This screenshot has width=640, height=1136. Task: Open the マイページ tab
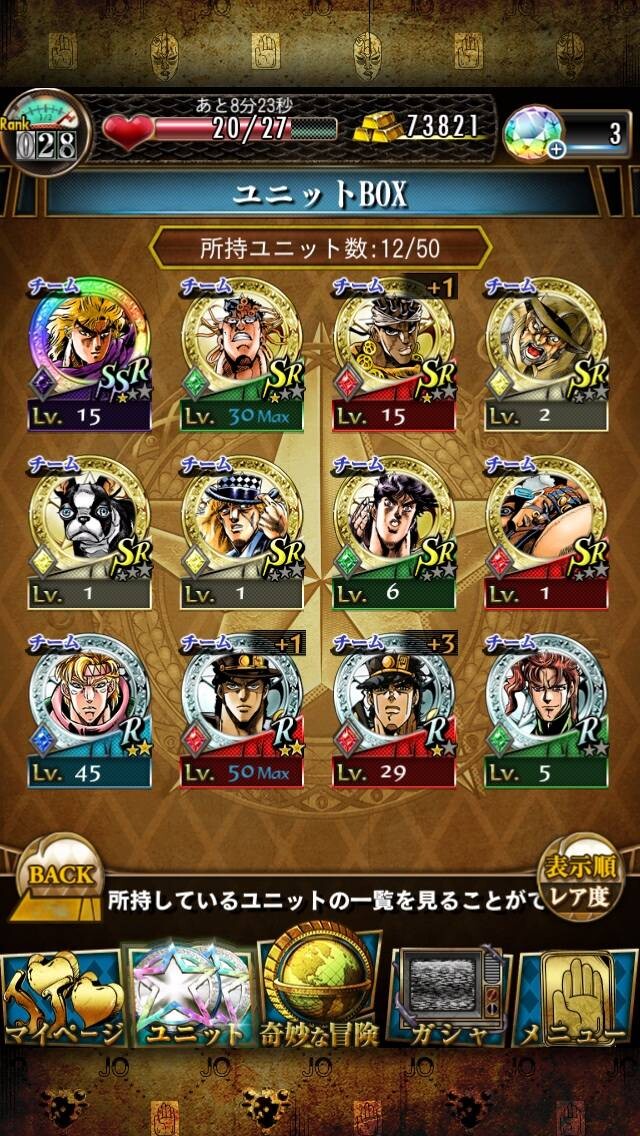pyautogui.click(x=64, y=1000)
